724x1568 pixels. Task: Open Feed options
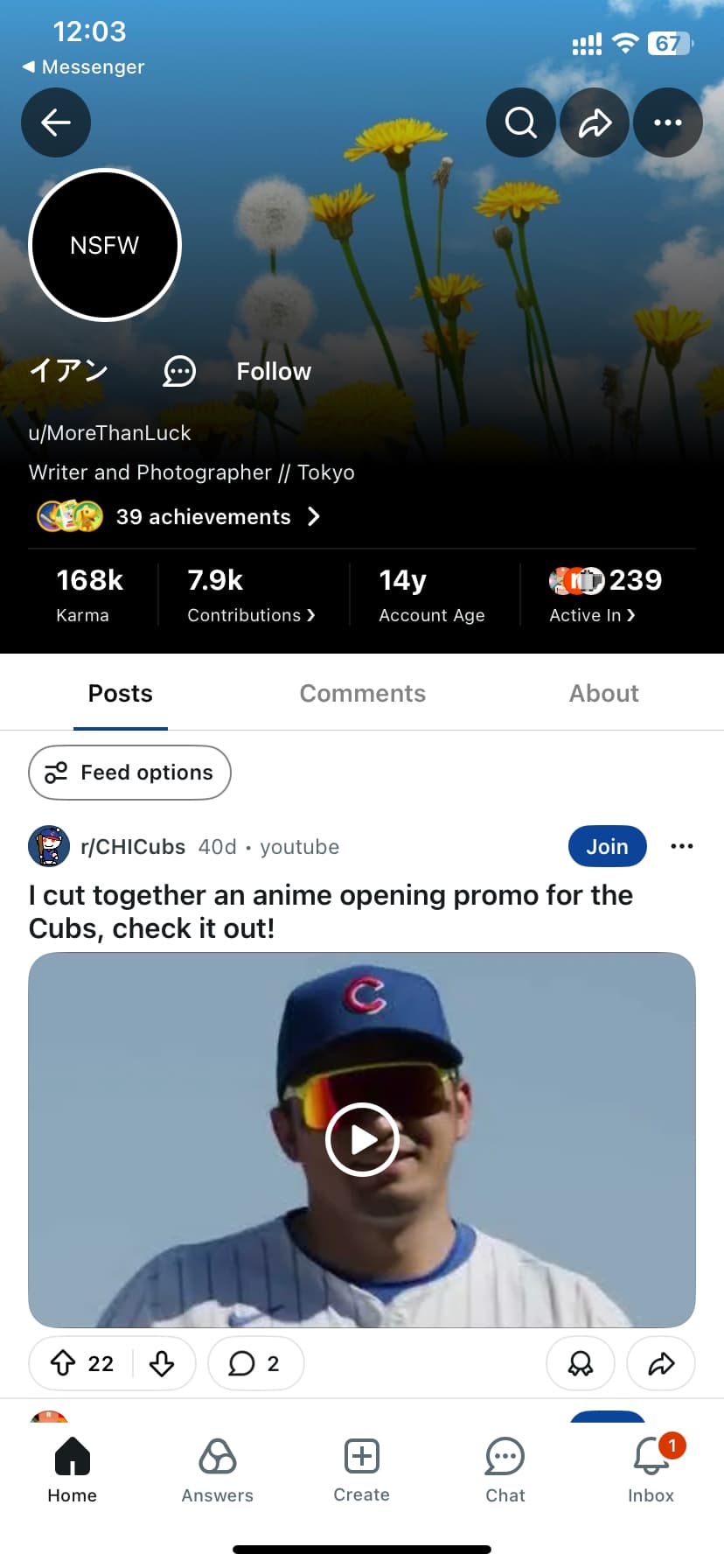pyautogui.click(x=129, y=773)
